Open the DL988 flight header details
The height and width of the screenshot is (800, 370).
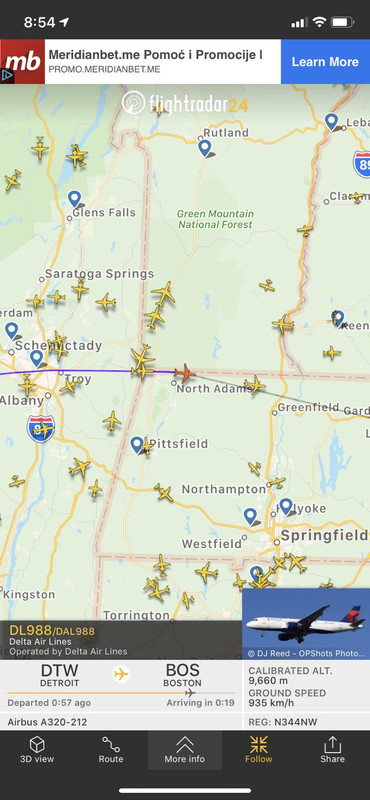tap(121, 640)
